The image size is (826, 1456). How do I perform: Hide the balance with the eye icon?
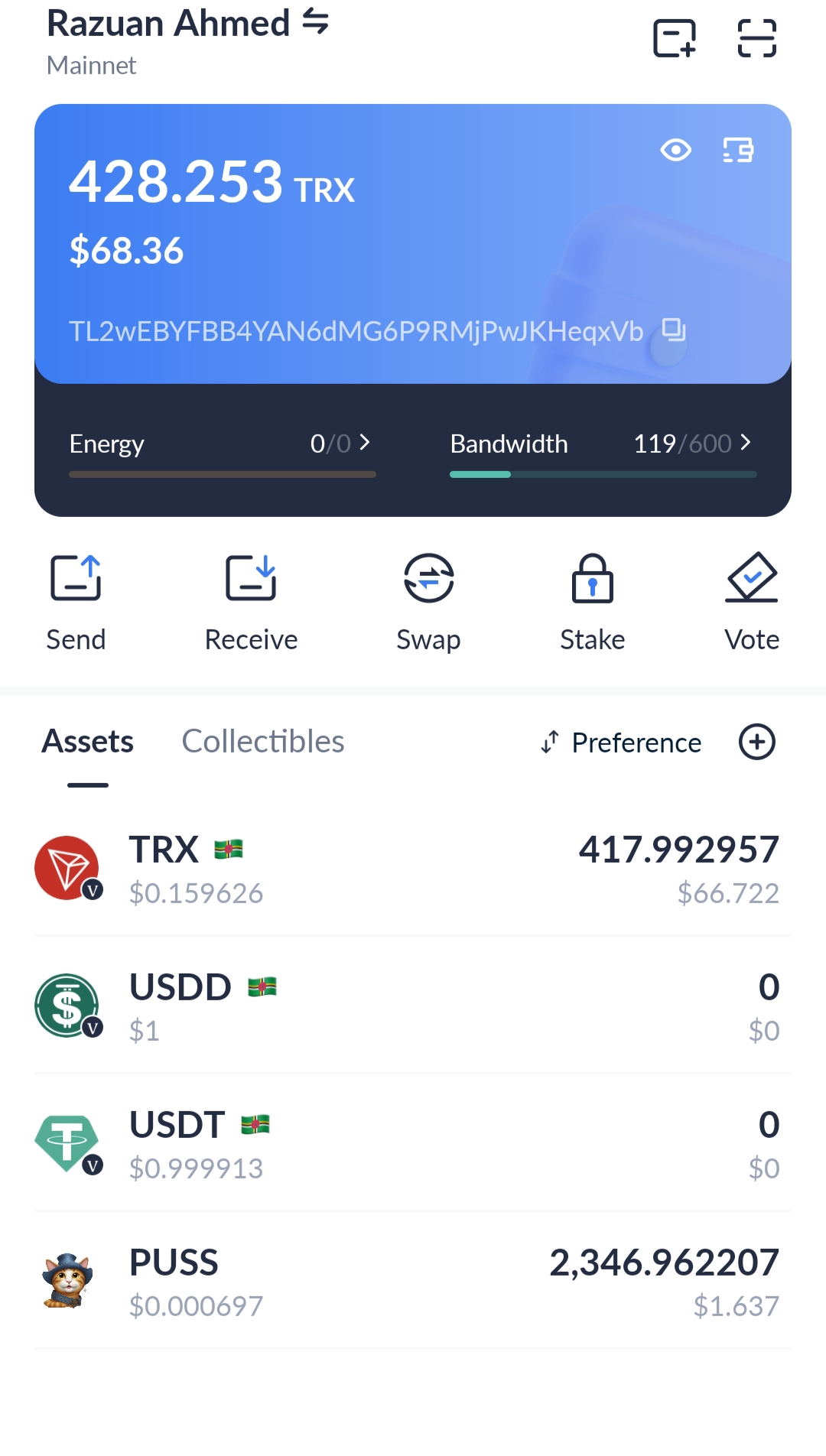[675, 150]
